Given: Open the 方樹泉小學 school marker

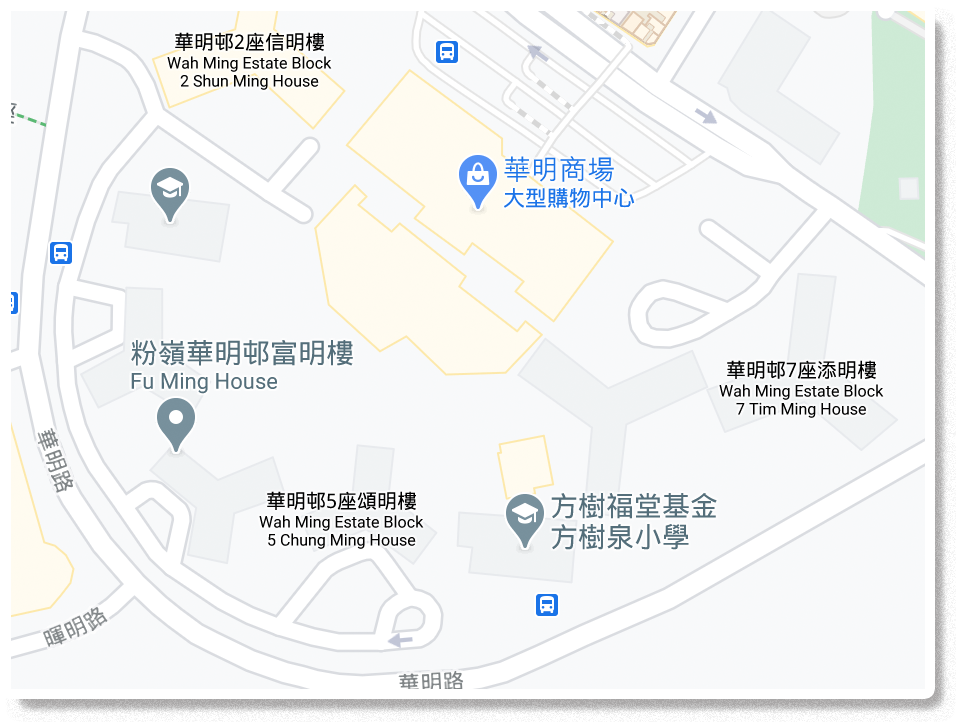Looking at the screenshot, I should pyautogui.click(x=525, y=517).
